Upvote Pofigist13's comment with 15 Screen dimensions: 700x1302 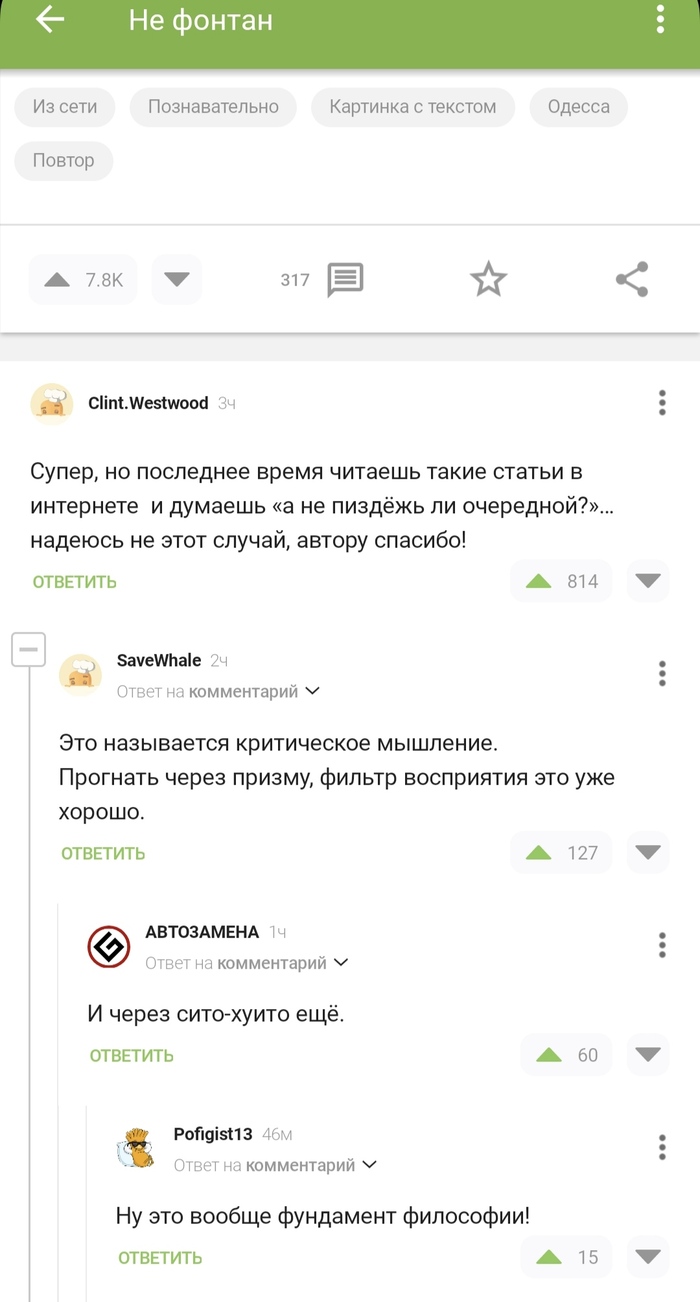point(549,1257)
